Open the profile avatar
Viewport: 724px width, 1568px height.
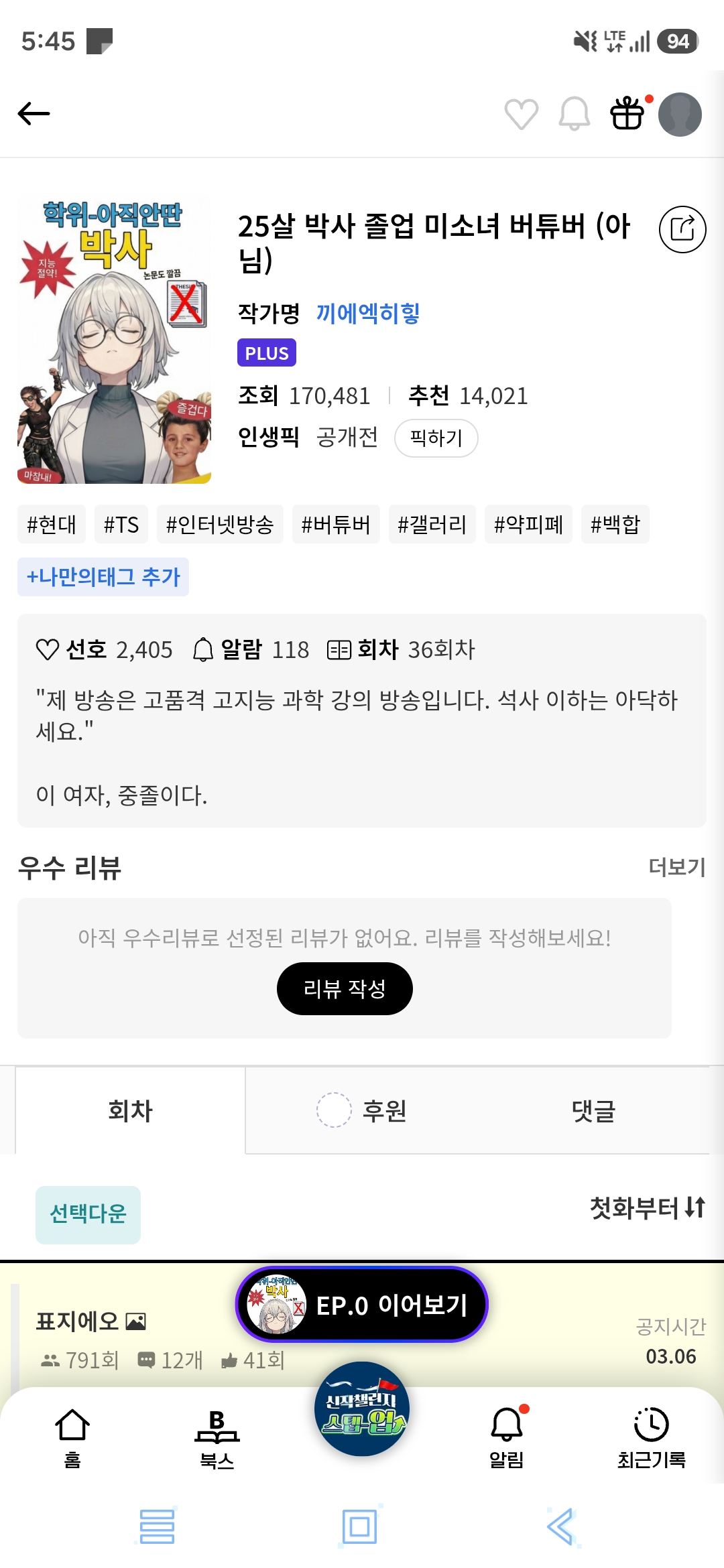coord(680,115)
